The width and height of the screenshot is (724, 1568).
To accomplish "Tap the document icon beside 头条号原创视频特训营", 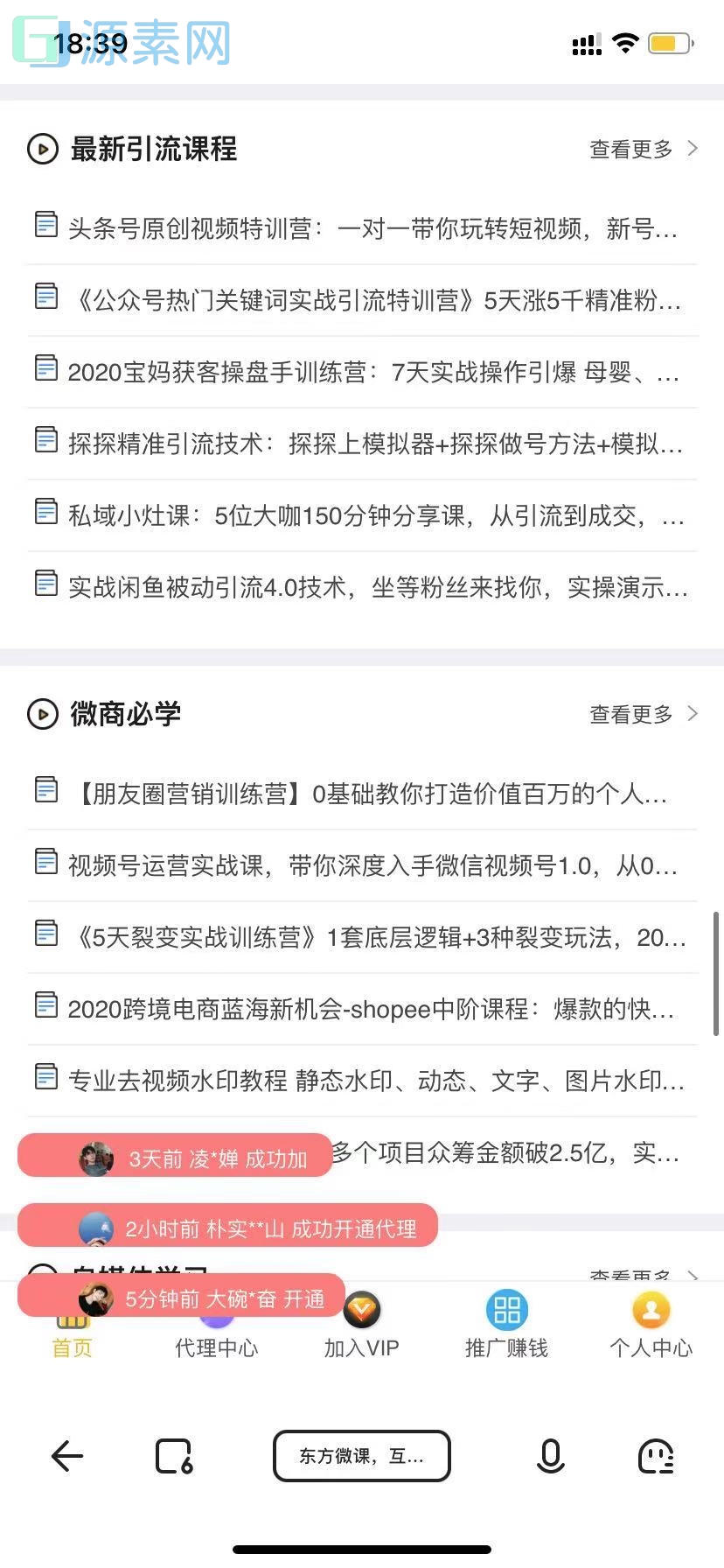I will point(45,224).
